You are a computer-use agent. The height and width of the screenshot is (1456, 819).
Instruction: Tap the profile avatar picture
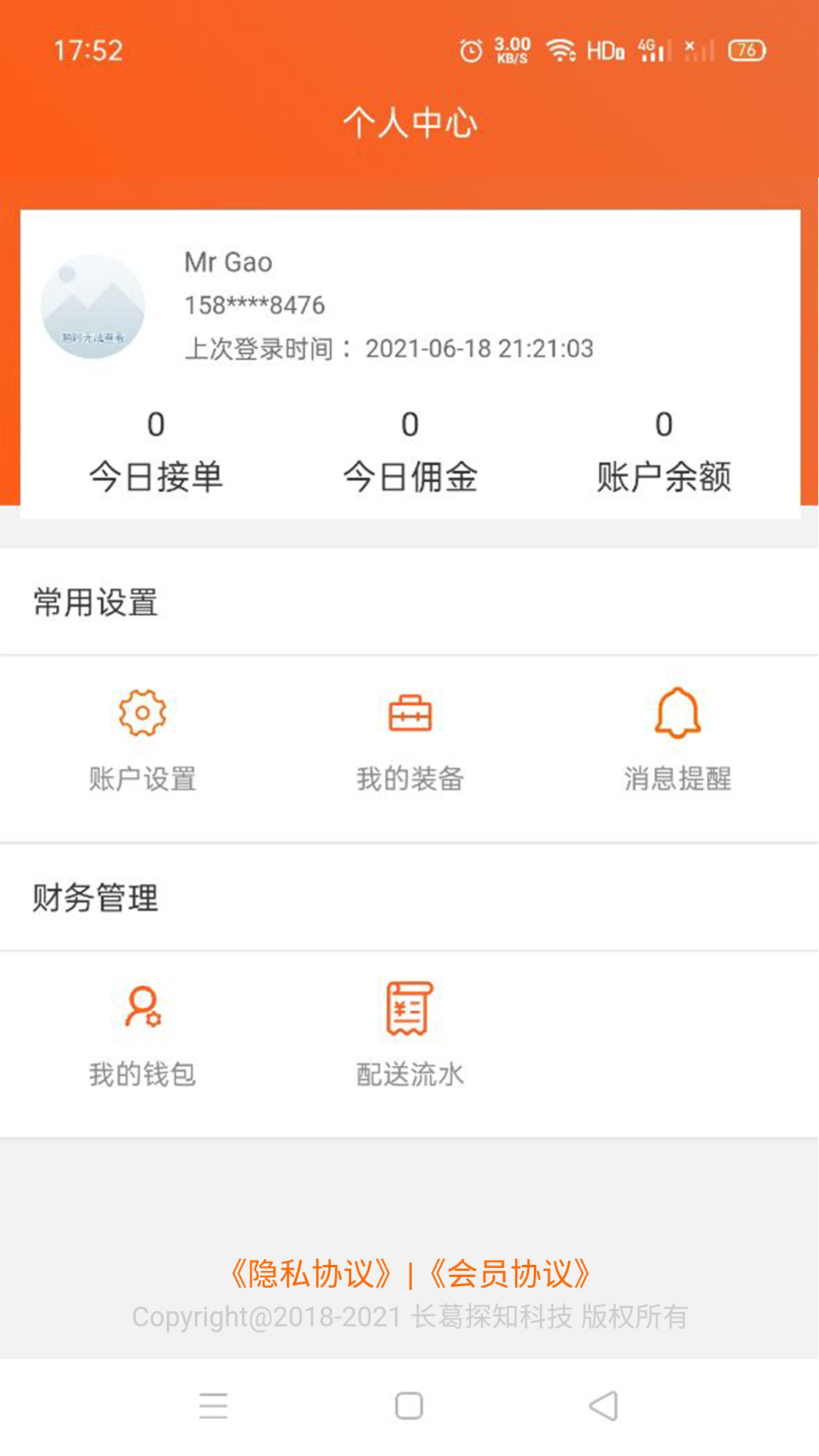tap(93, 306)
